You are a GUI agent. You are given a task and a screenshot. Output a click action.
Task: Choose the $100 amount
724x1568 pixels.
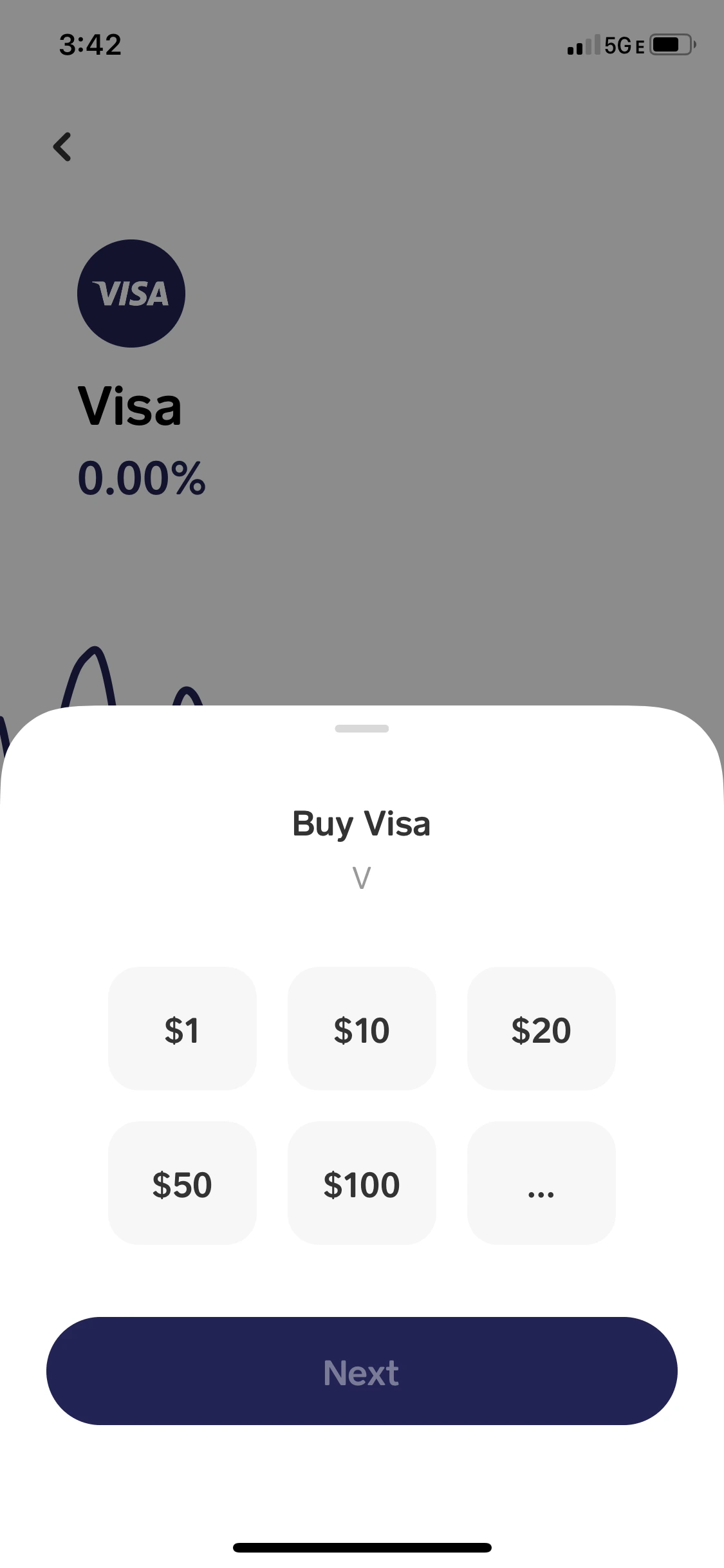click(362, 1183)
